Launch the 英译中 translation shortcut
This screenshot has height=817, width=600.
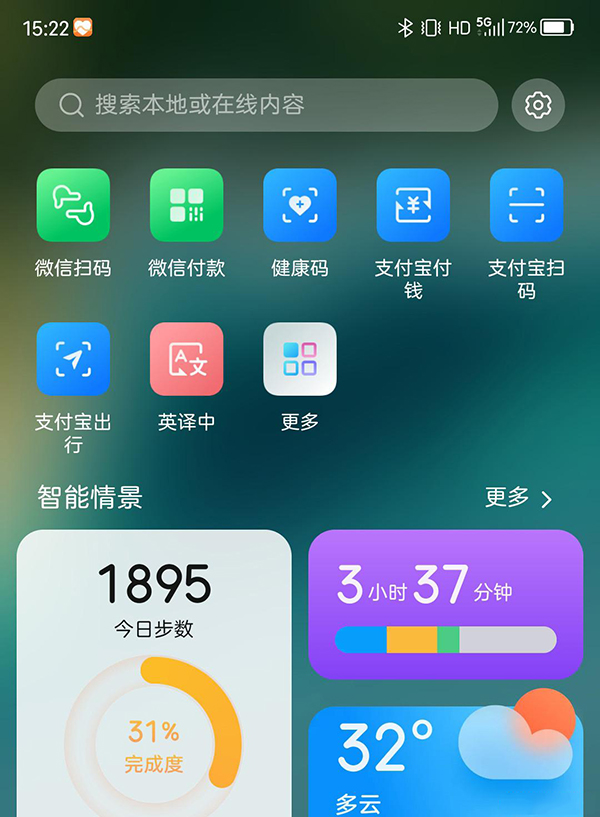[186, 359]
